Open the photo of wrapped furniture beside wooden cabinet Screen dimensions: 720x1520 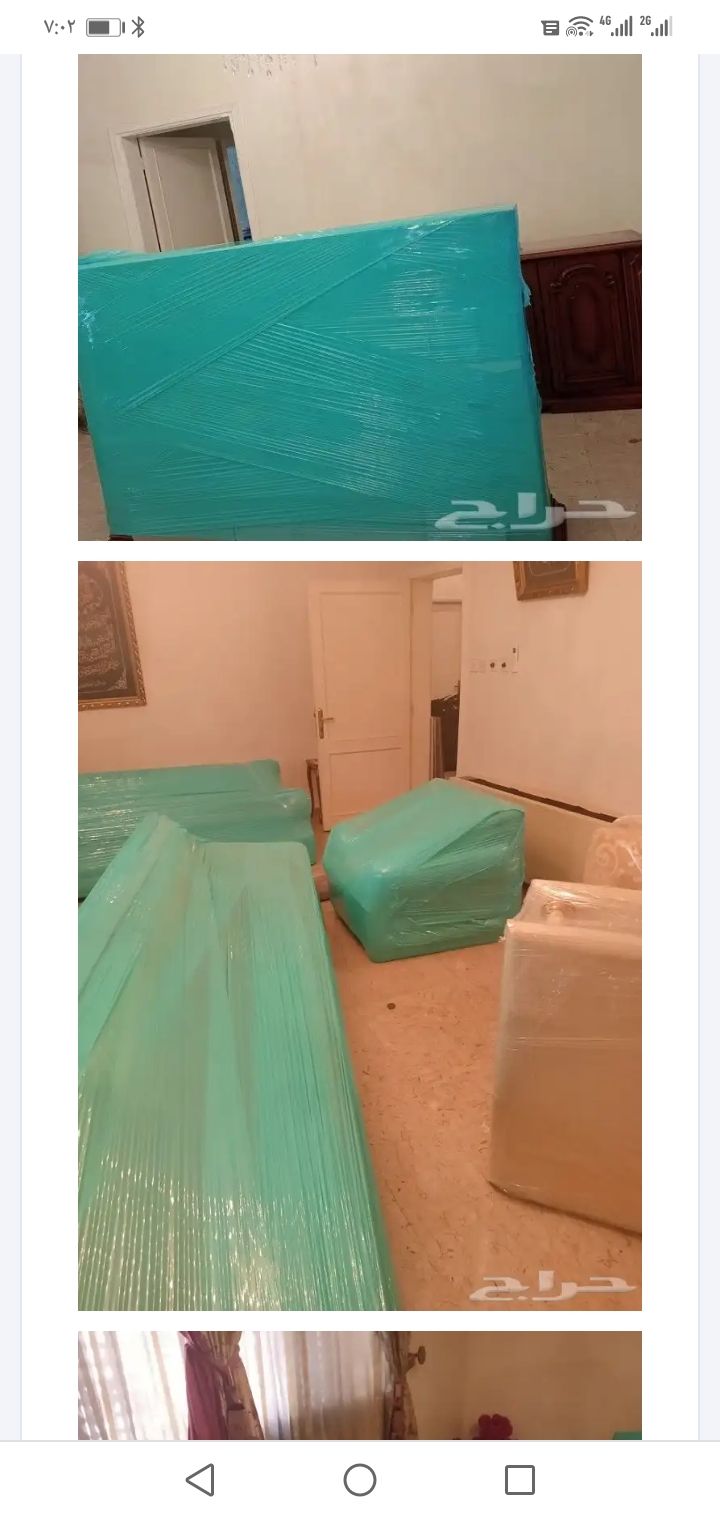[x=360, y=297]
